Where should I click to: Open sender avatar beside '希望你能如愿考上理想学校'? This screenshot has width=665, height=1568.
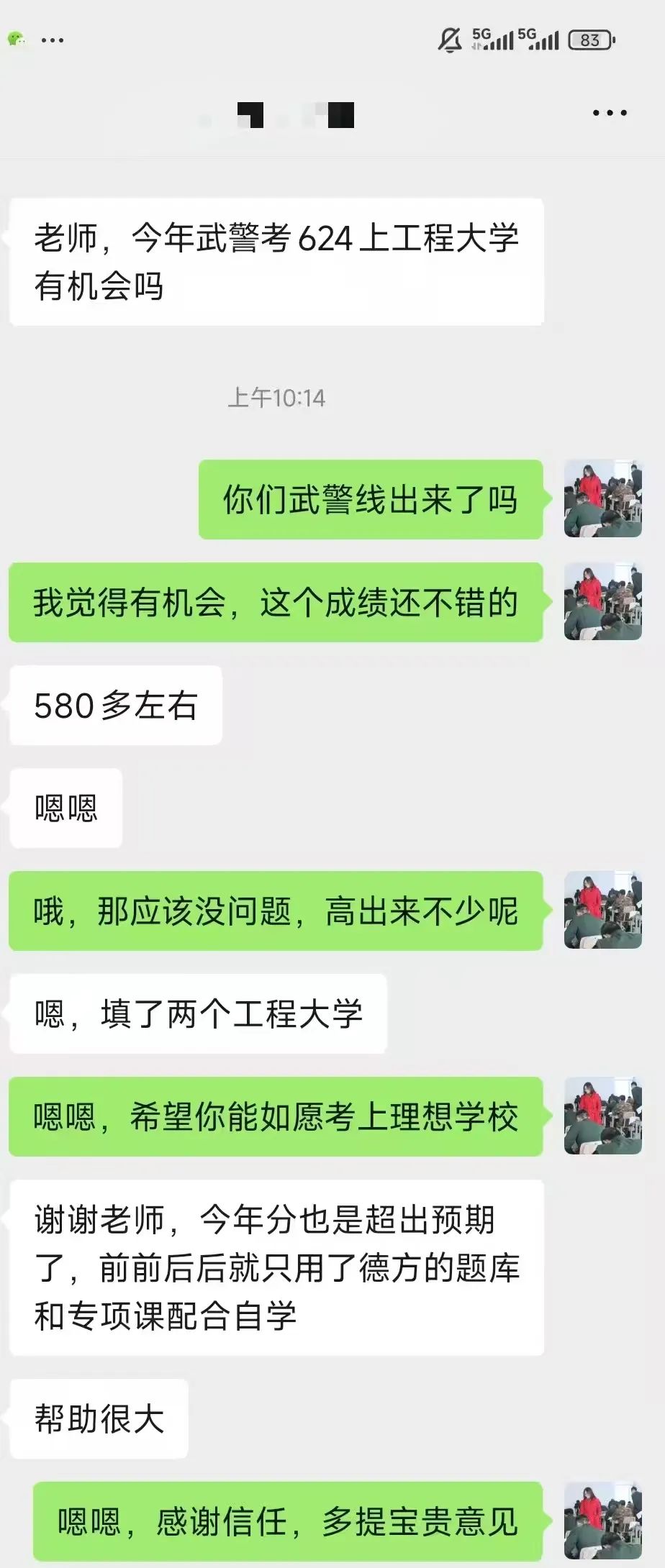(x=602, y=1116)
